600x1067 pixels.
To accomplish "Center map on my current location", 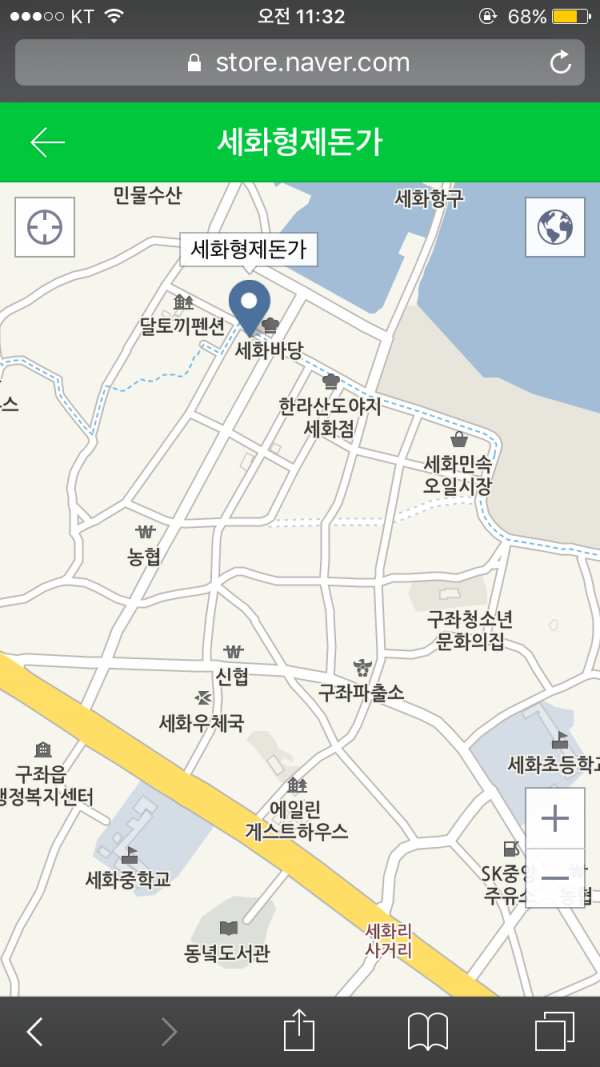I will click(x=45, y=227).
